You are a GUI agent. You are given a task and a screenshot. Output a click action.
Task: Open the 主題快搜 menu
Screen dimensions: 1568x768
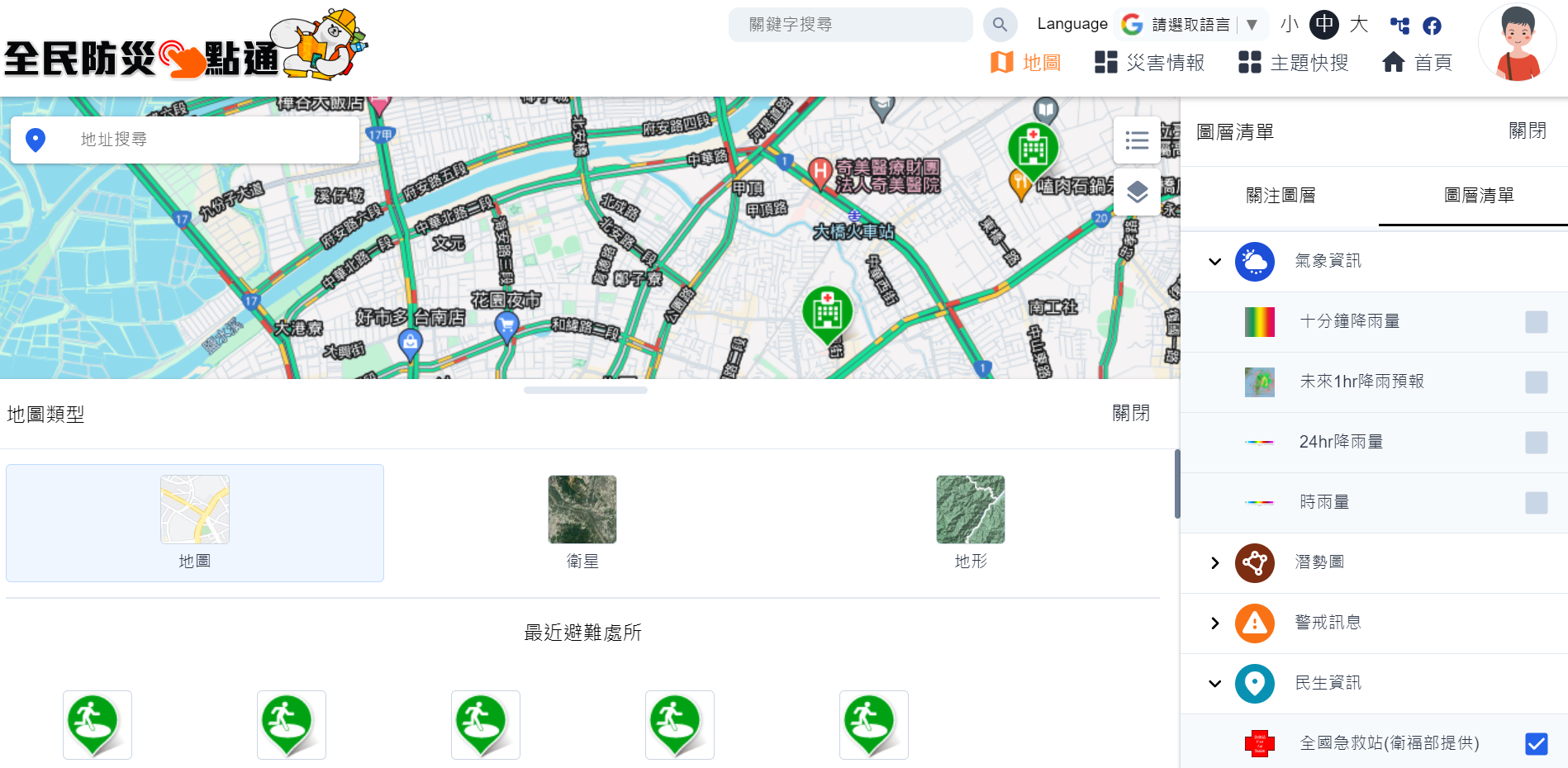point(1293,63)
